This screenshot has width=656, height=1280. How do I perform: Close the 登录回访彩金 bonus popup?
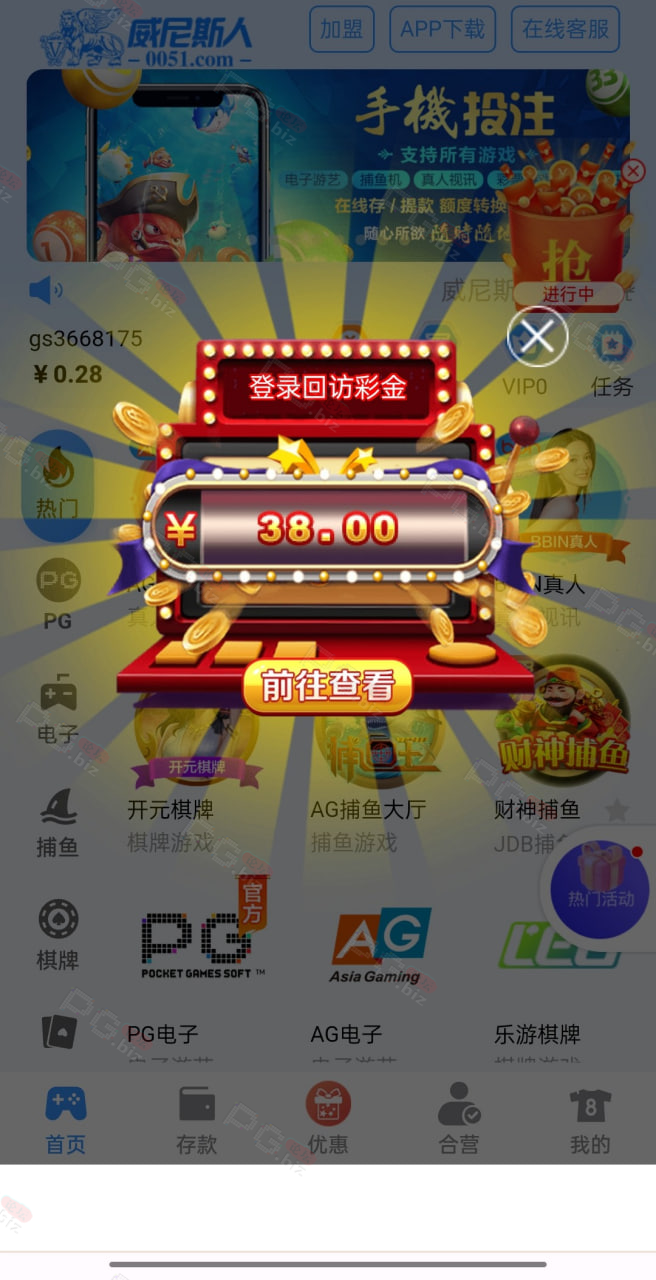537,337
